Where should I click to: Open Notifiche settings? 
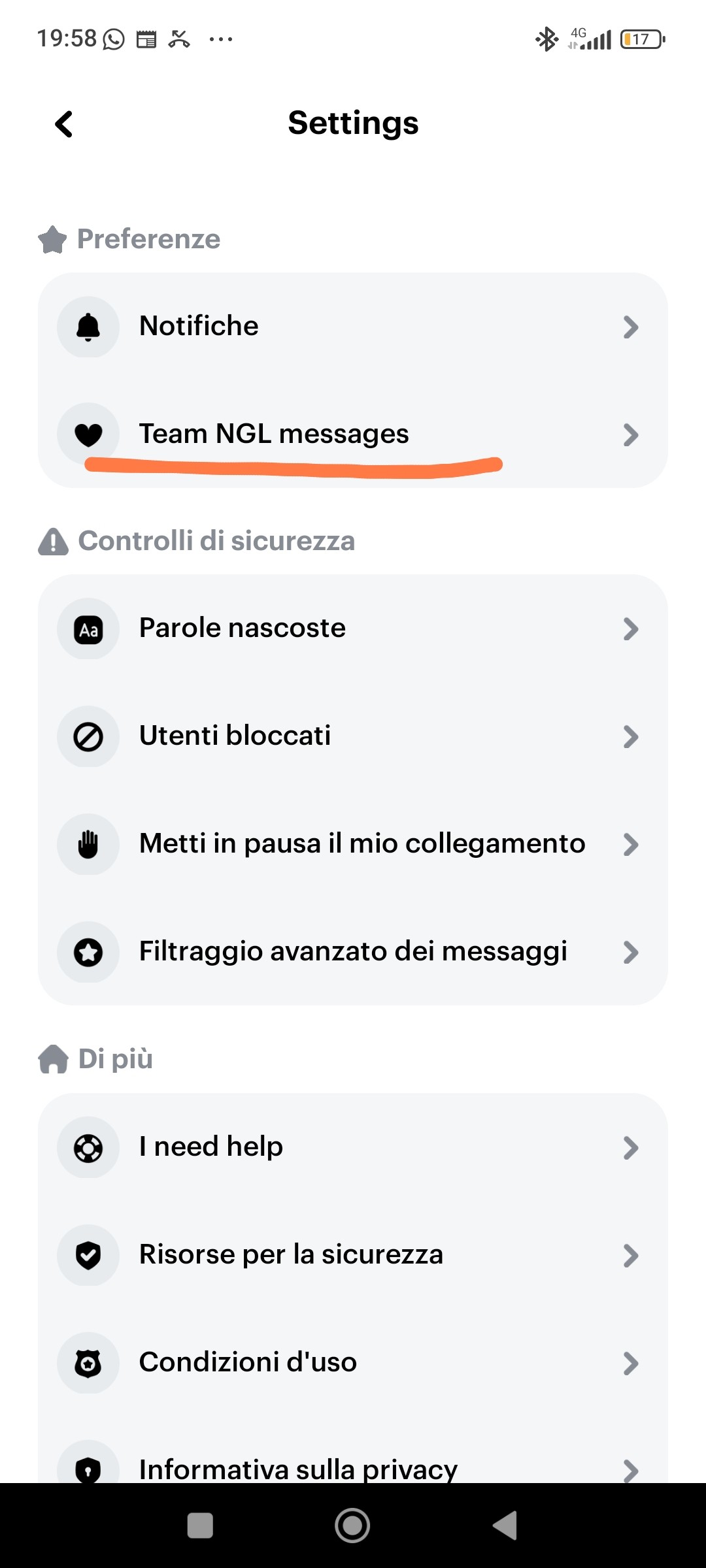[x=353, y=326]
